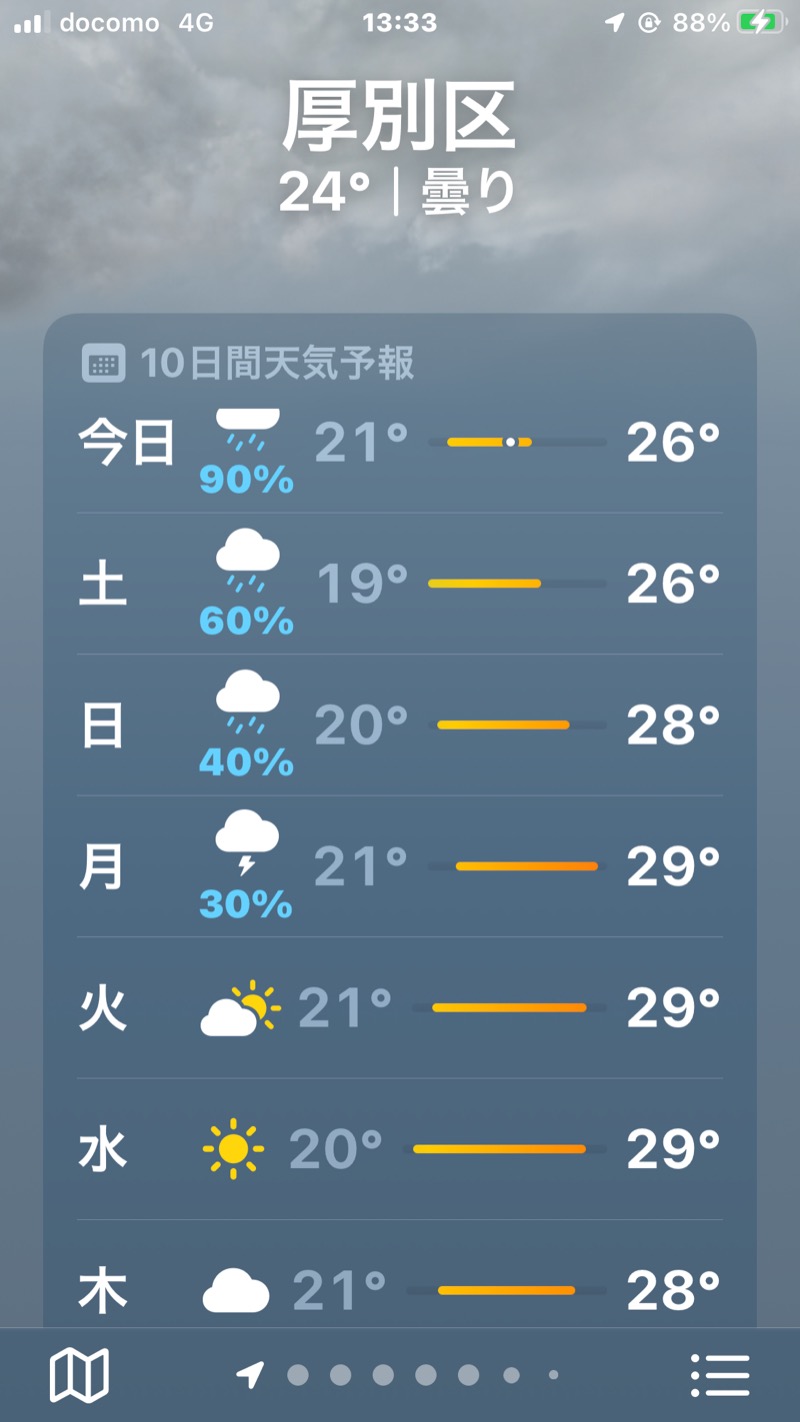This screenshot has width=800, height=1422.
Task: Open the weather map icon
Action: click(x=79, y=1375)
